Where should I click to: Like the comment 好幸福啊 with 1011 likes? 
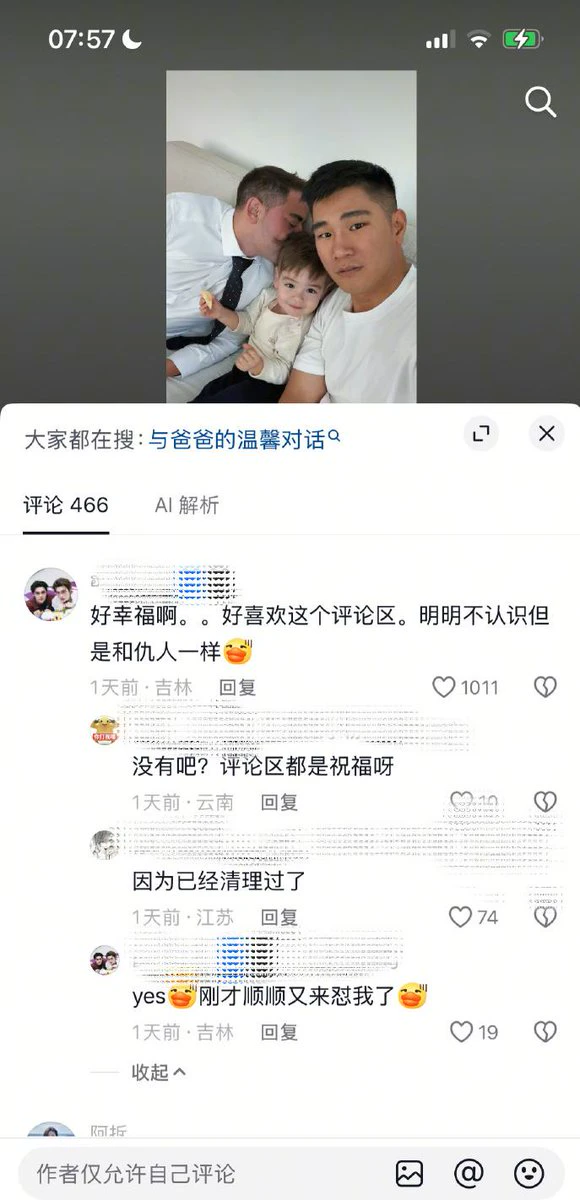[x=465, y=687]
